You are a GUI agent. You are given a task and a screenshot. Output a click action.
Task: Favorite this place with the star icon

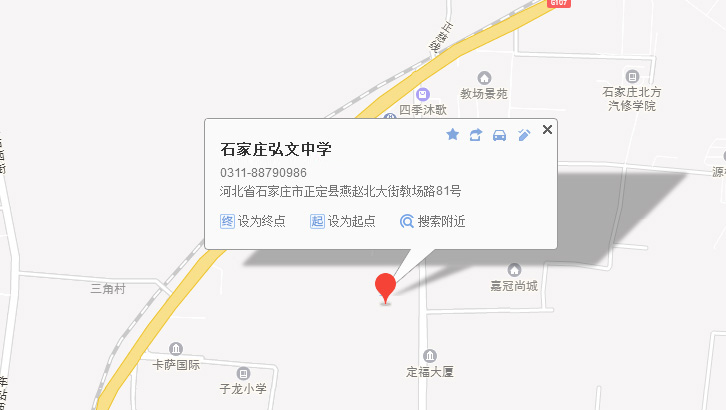tap(452, 135)
